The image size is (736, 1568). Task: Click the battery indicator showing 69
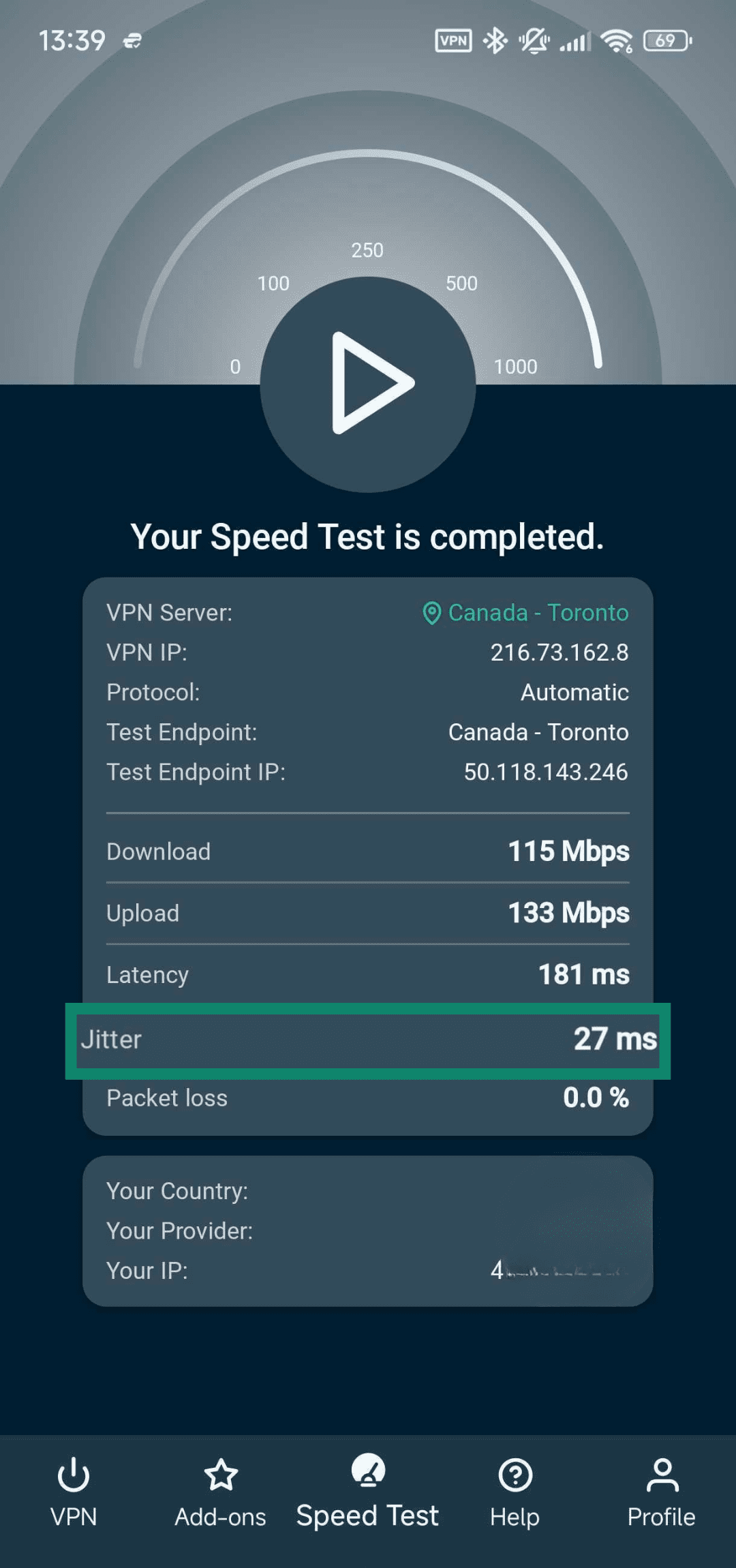click(x=666, y=40)
